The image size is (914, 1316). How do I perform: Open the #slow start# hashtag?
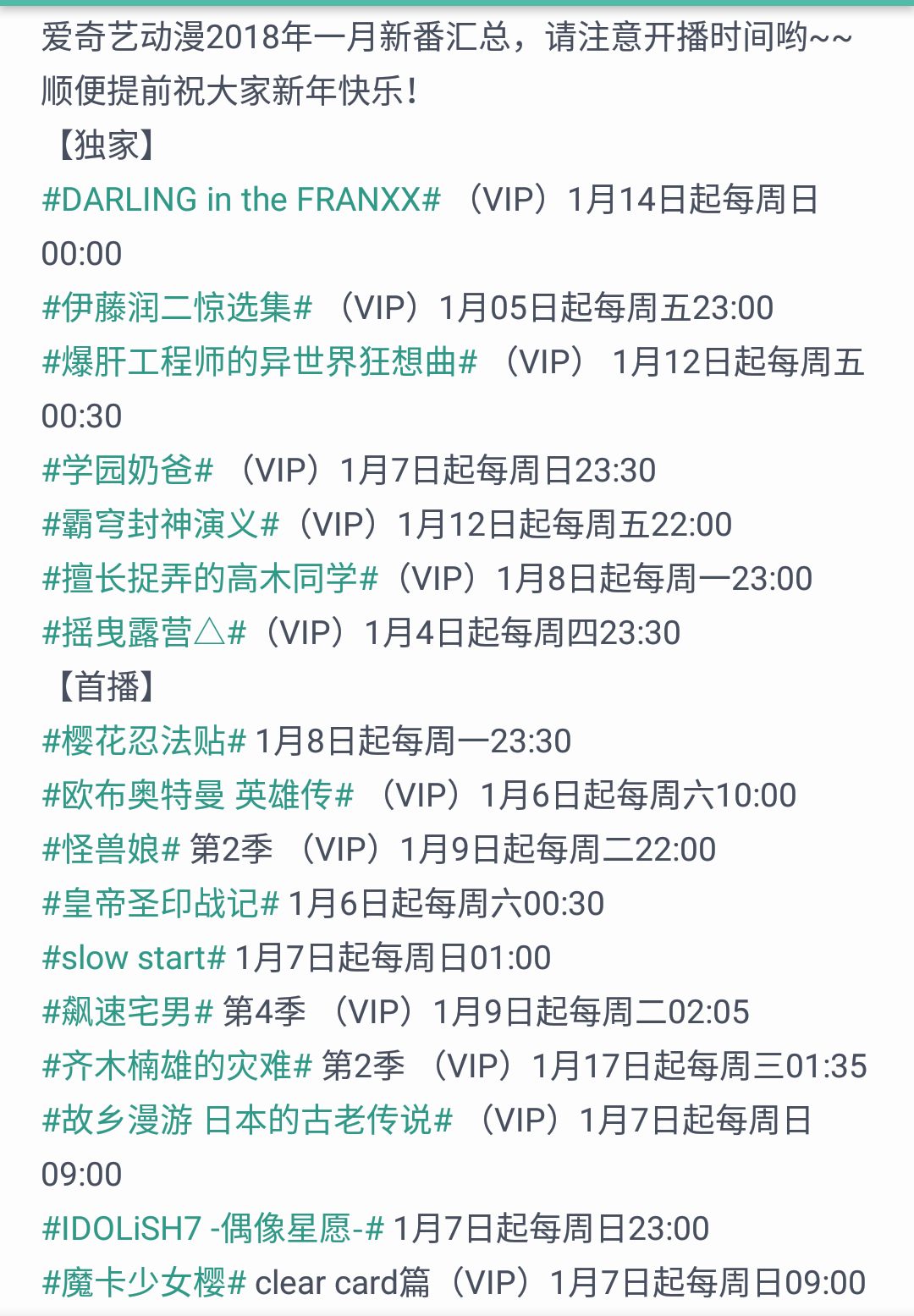[x=134, y=958]
